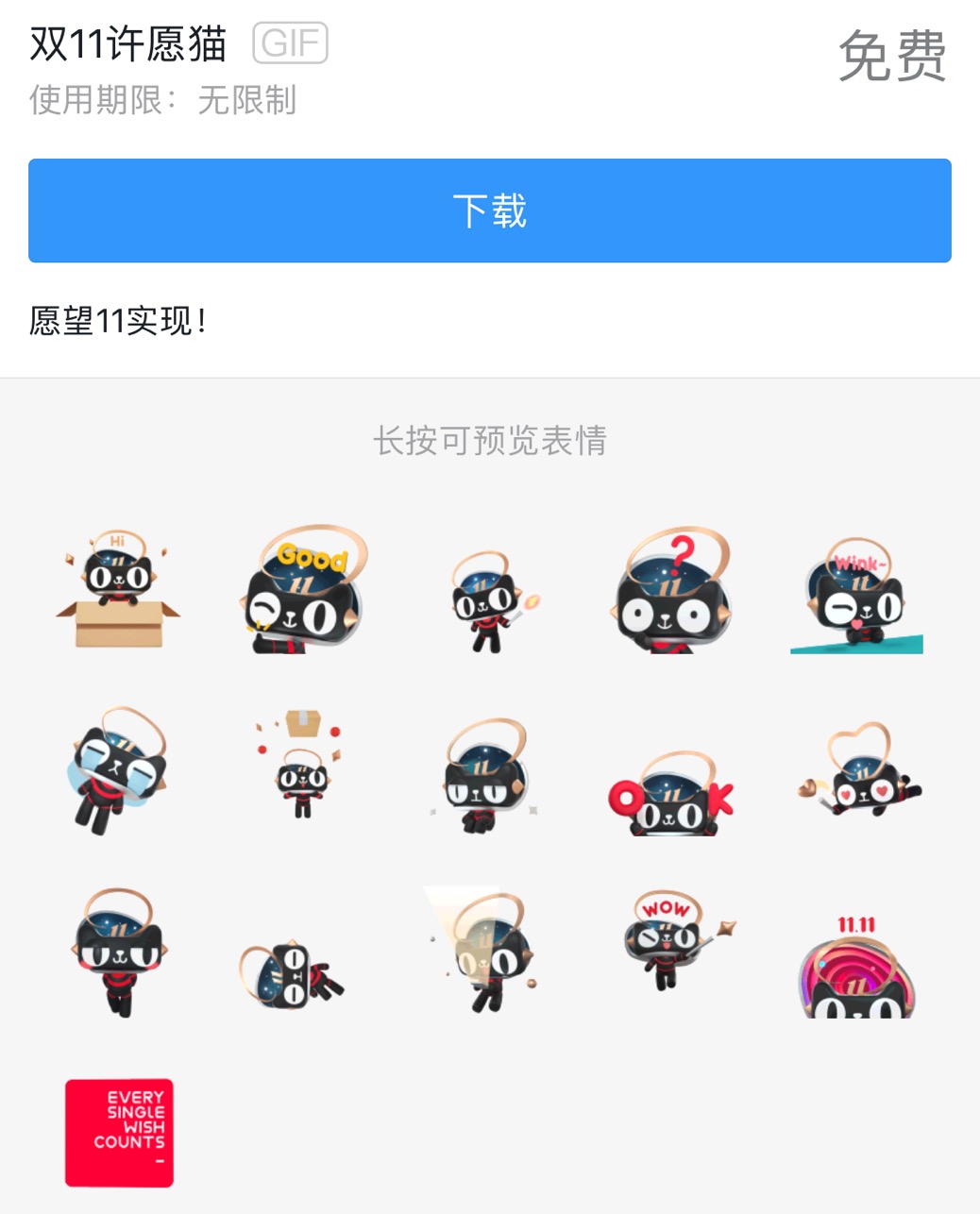
Task: Tap the question mark cat sticker
Action: point(672,590)
